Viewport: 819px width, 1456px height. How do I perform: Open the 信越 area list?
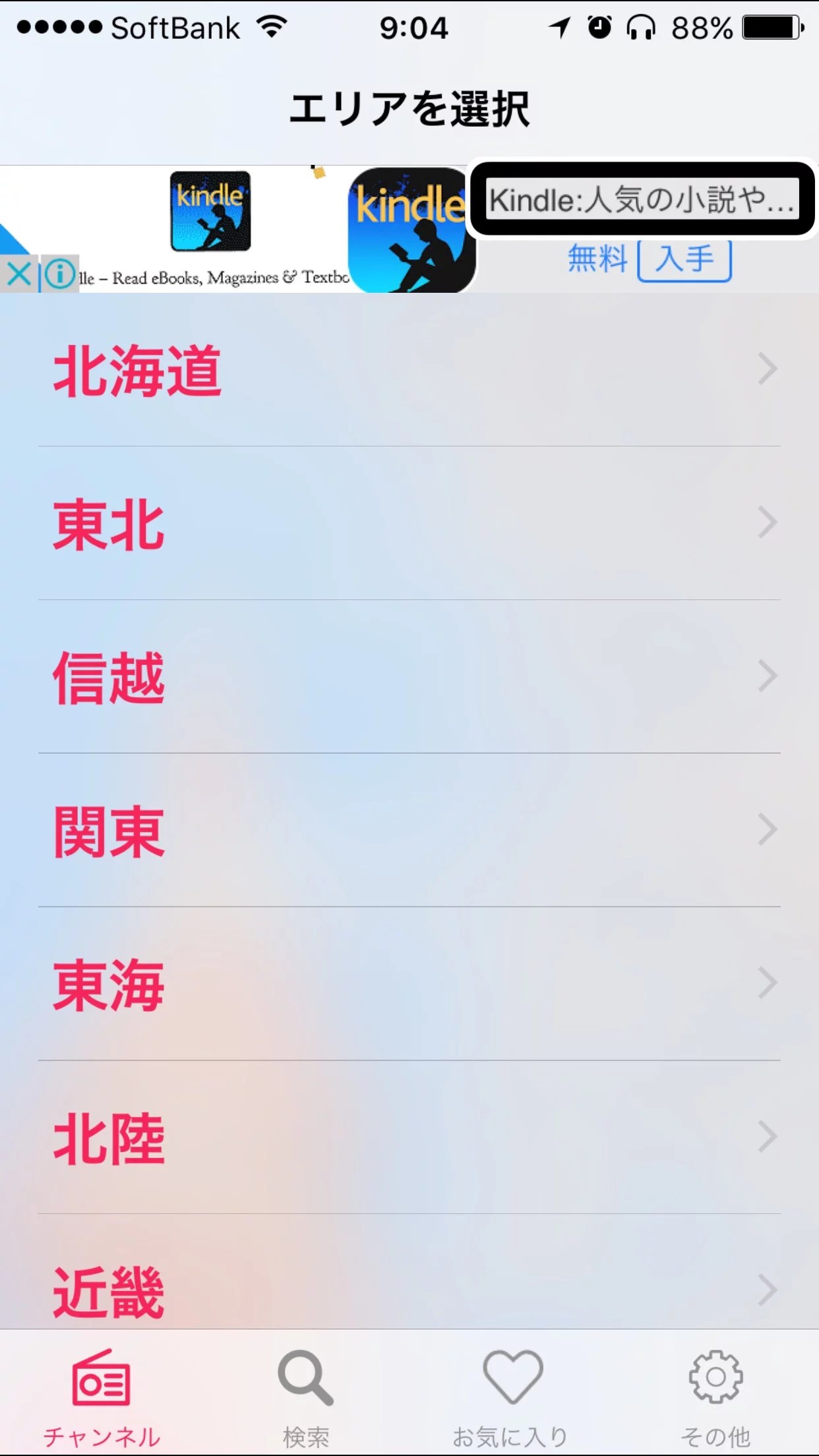point(409,677)
